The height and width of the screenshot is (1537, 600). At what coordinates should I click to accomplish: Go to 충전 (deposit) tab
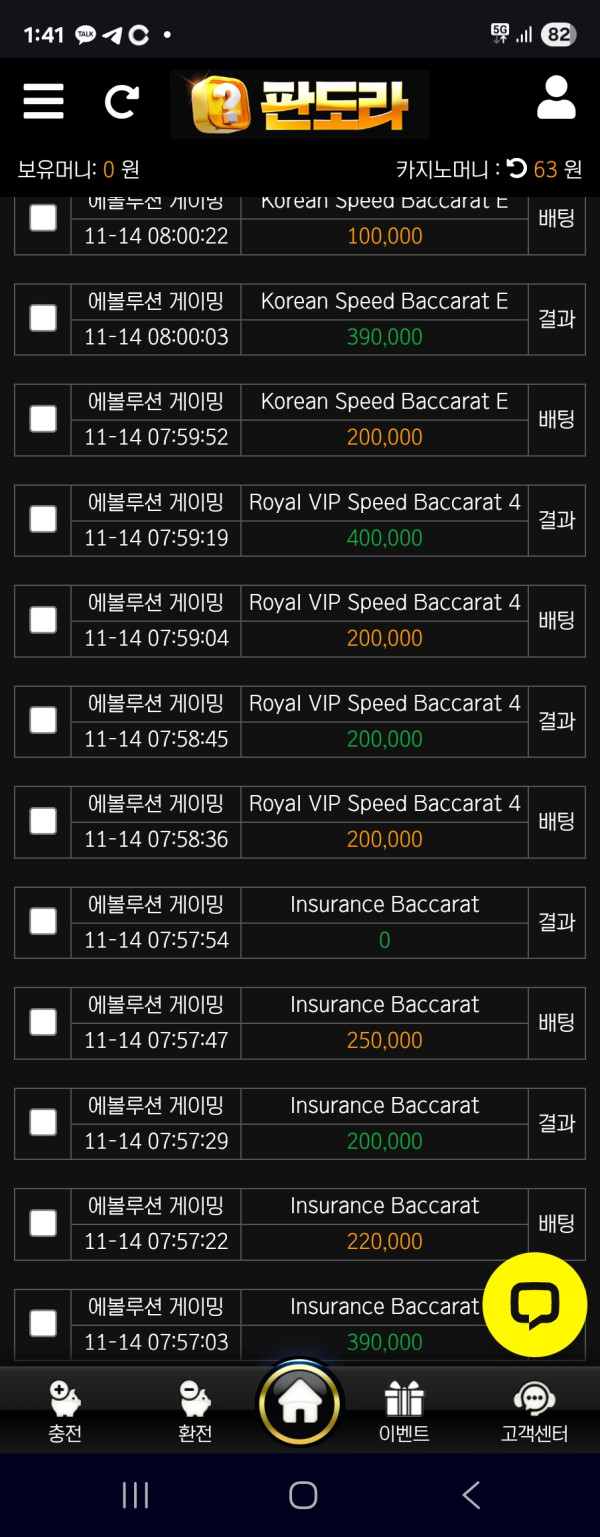coord(65,1411)
